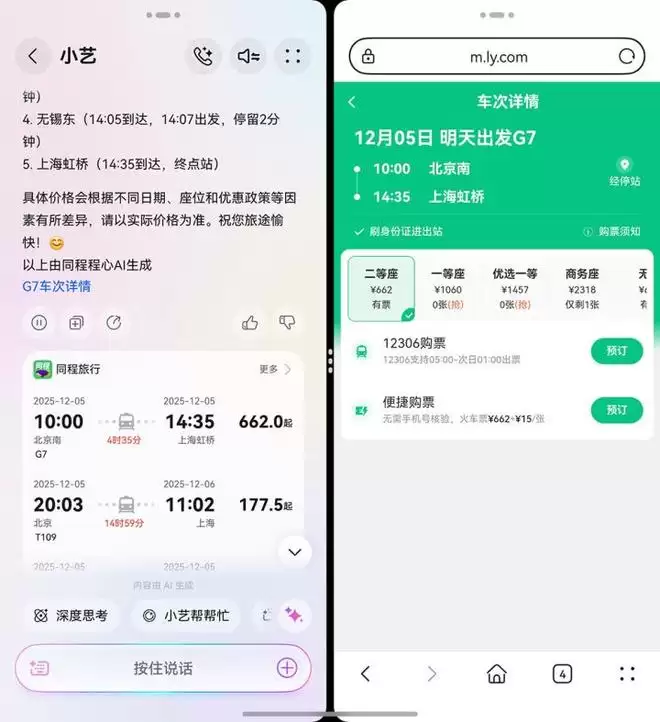
Task: Like the AI response with thumbs up
Action: tap(249, 322)
